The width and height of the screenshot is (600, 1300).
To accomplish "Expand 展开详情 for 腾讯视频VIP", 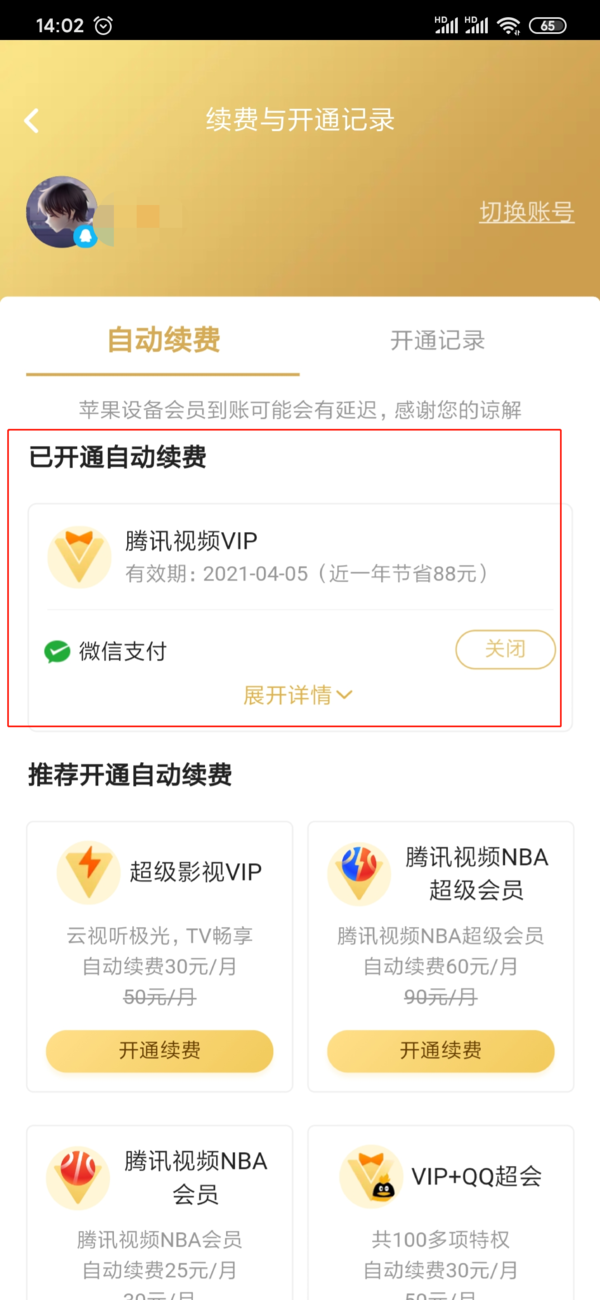I will point(298,696).
